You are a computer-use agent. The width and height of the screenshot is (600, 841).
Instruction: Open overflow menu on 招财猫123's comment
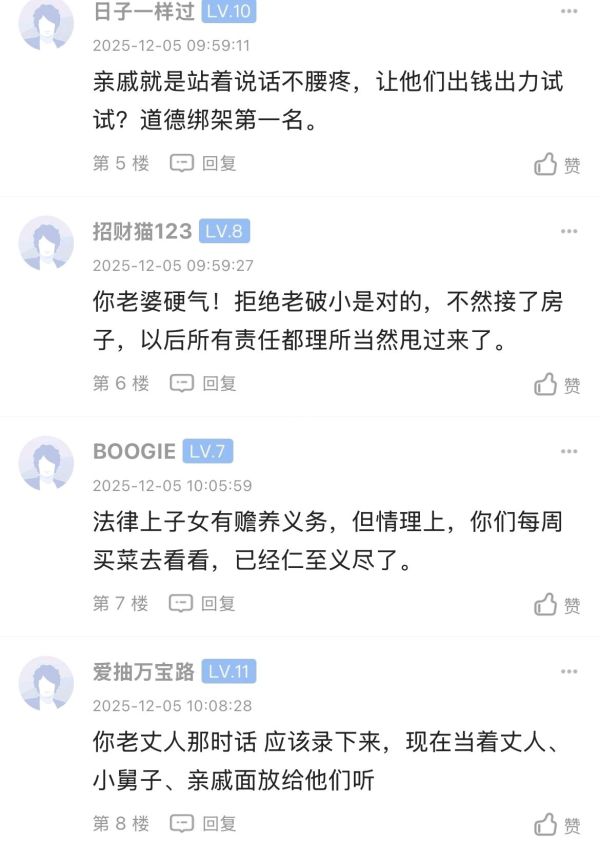(x=569, y=231)
